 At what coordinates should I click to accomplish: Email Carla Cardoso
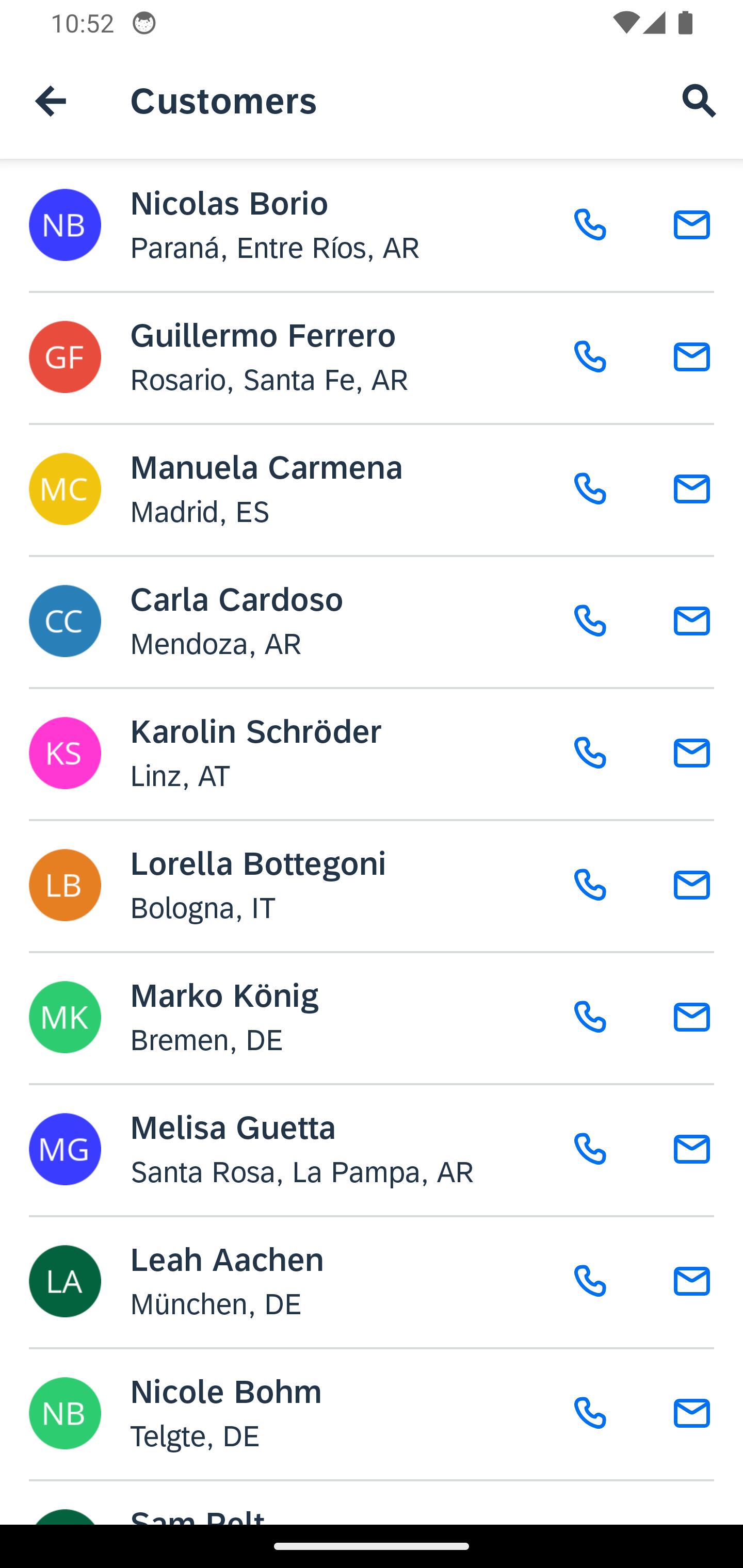pyautogui.click(x=691, y=621)
